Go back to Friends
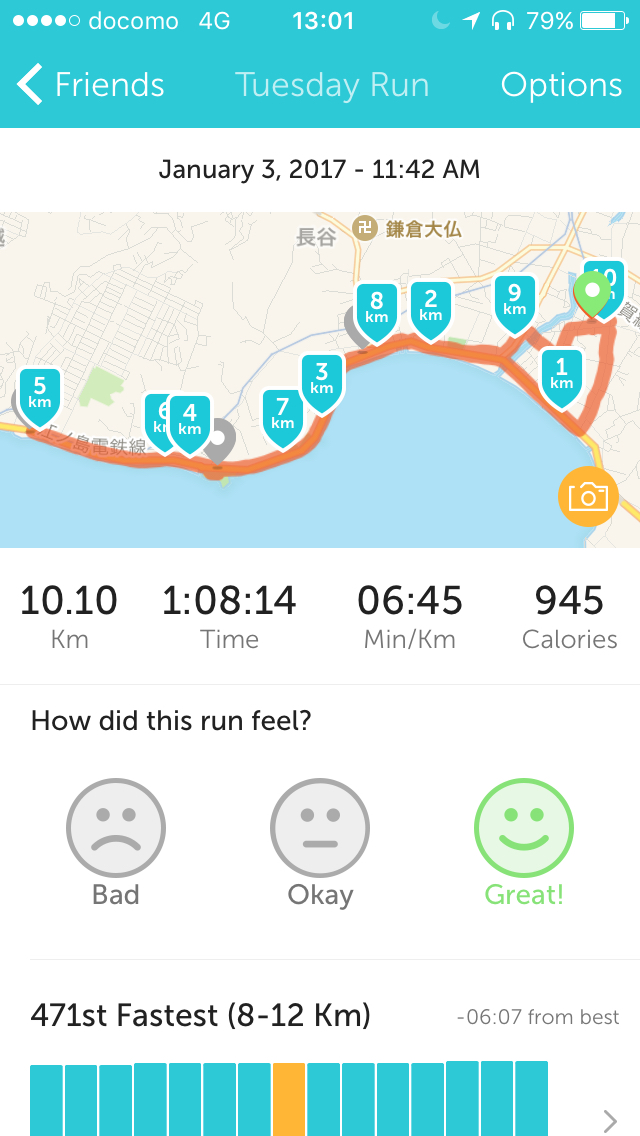The image size is (640, 1136). (90, 85)
